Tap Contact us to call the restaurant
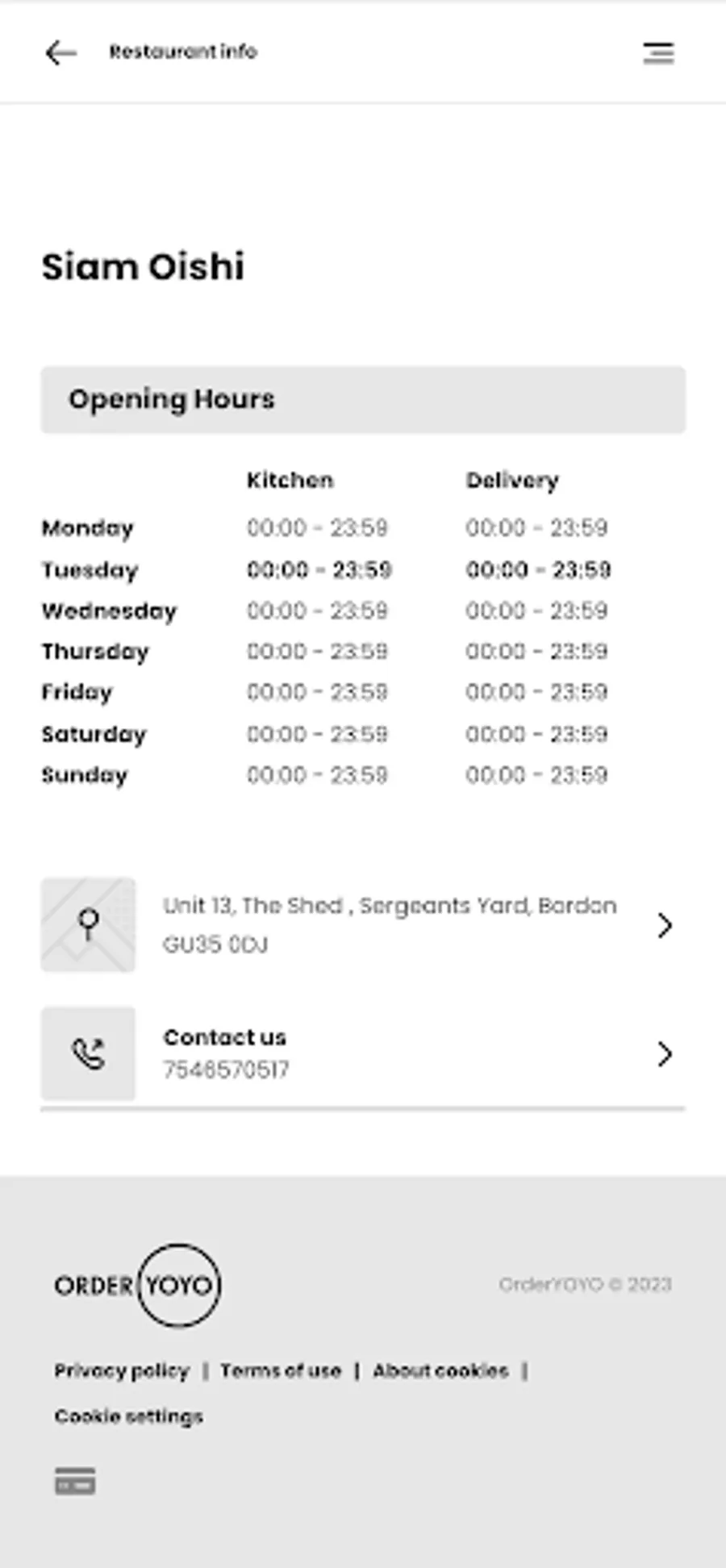 click(363, 1054)
